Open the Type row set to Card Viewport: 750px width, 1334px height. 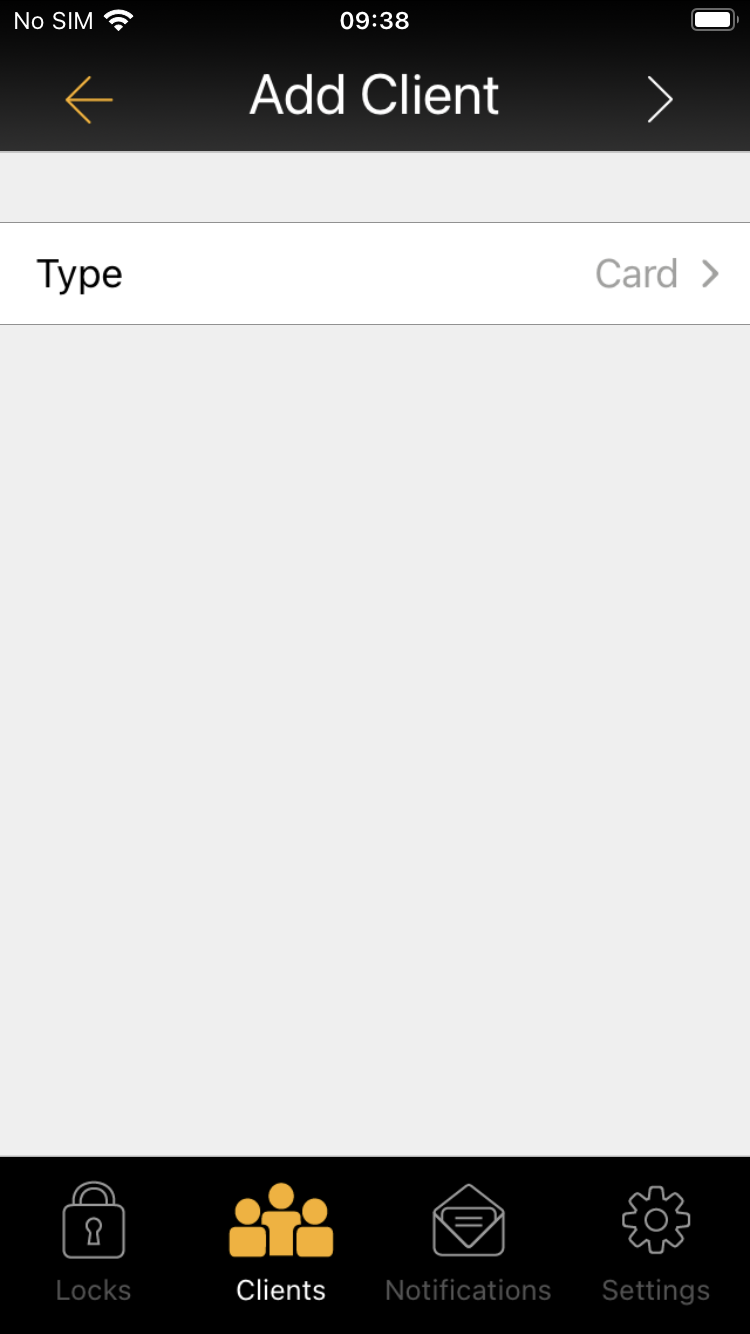click(375, 273)
